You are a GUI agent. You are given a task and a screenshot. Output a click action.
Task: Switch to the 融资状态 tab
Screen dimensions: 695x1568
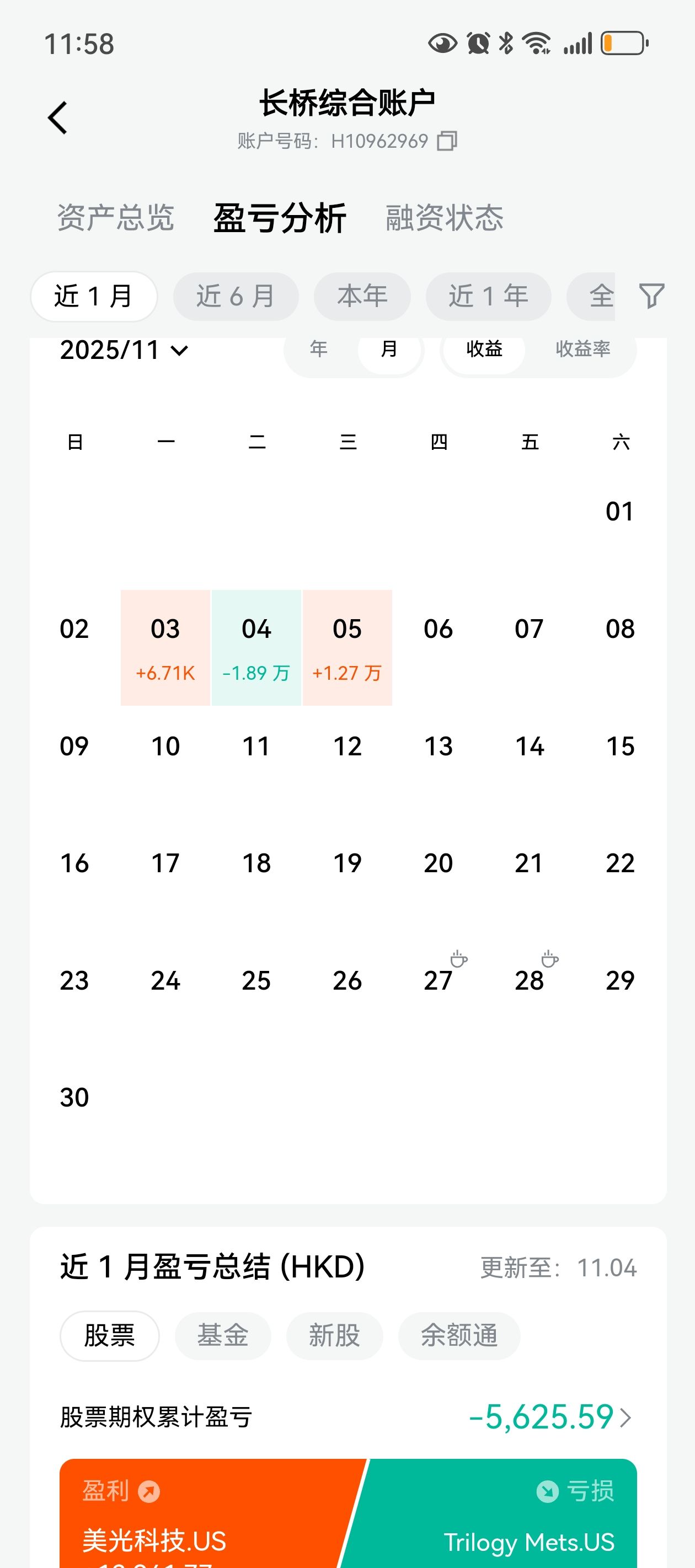(x=444, y=217)
